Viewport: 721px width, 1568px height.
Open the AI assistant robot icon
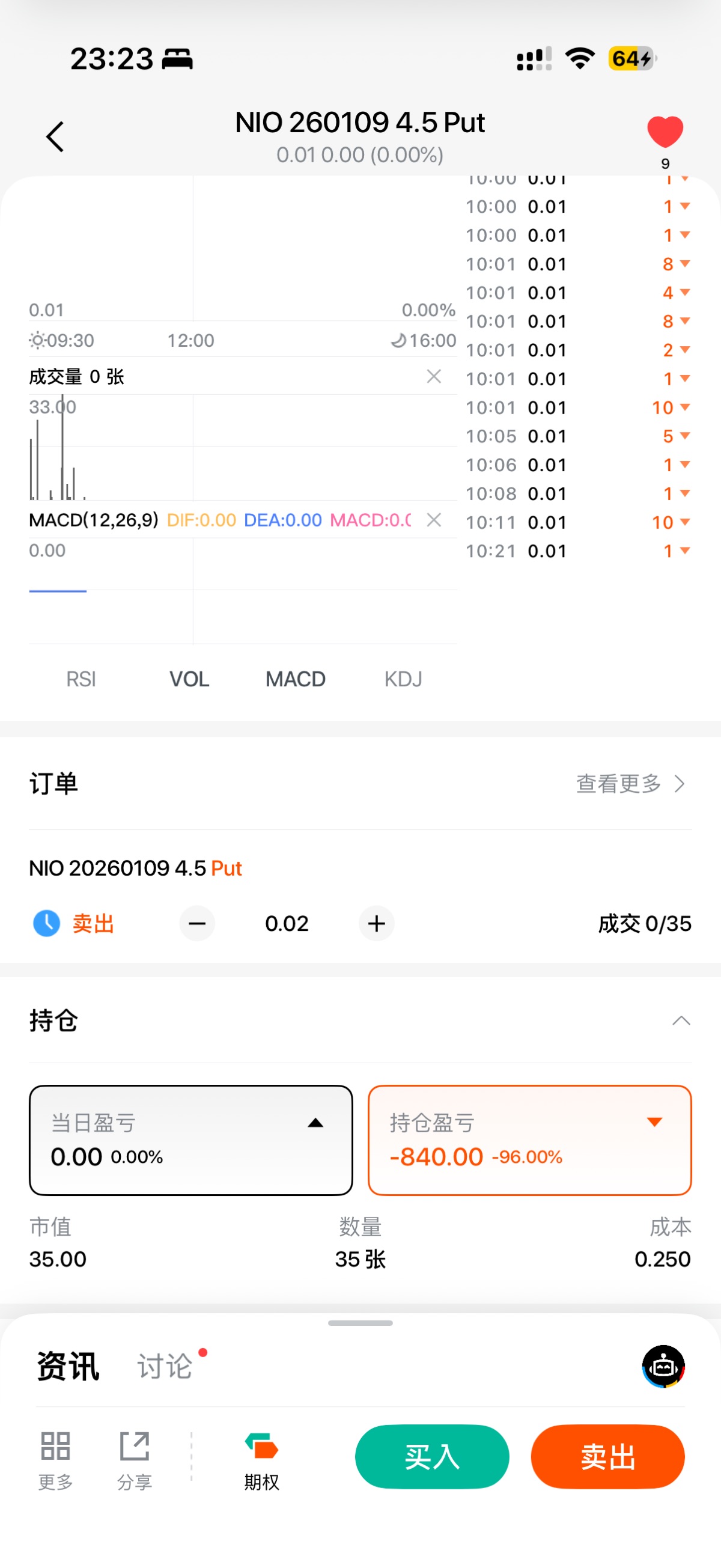click(663, 1367)
